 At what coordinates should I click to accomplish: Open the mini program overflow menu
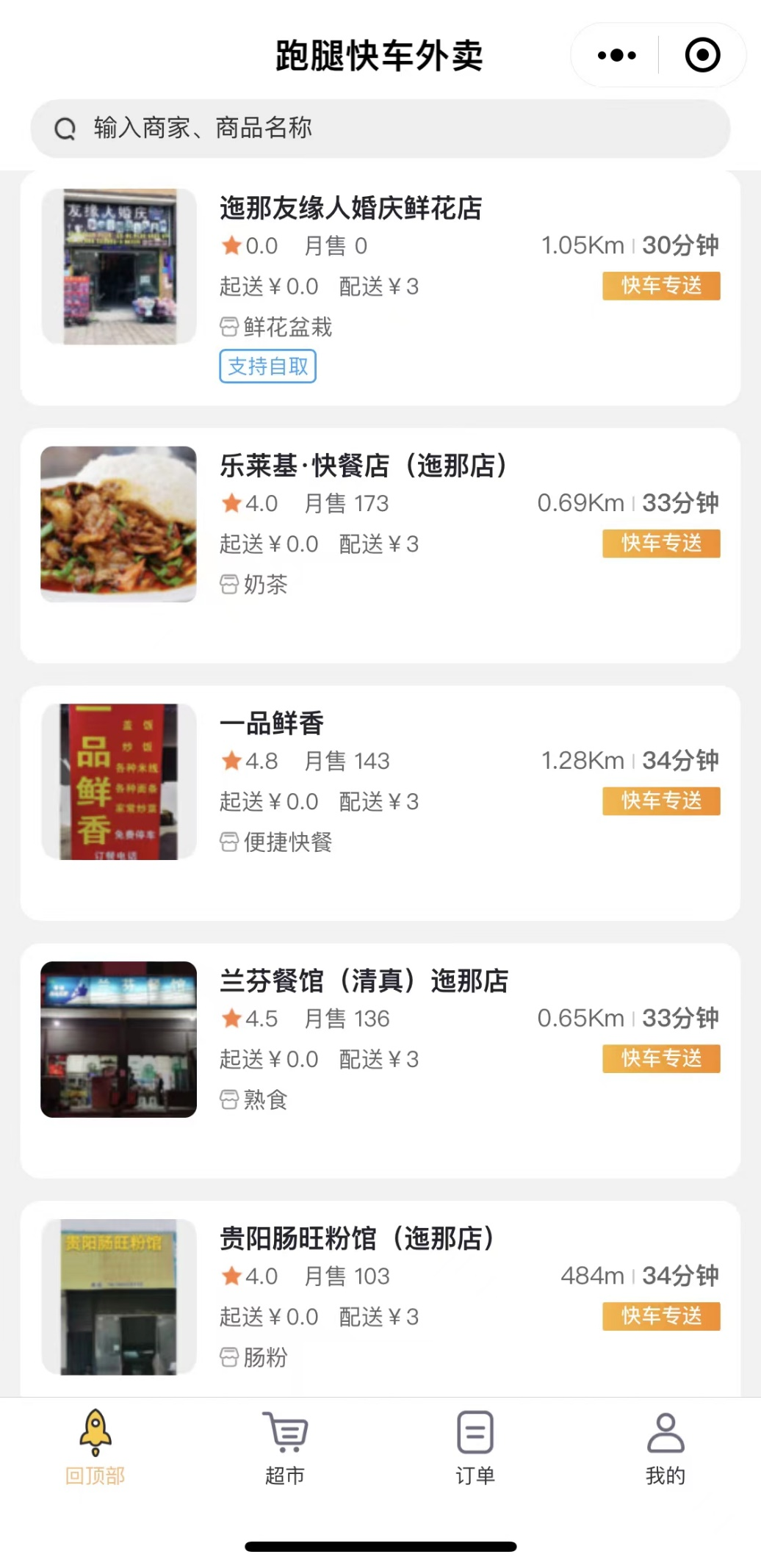(x=616, y=55)
